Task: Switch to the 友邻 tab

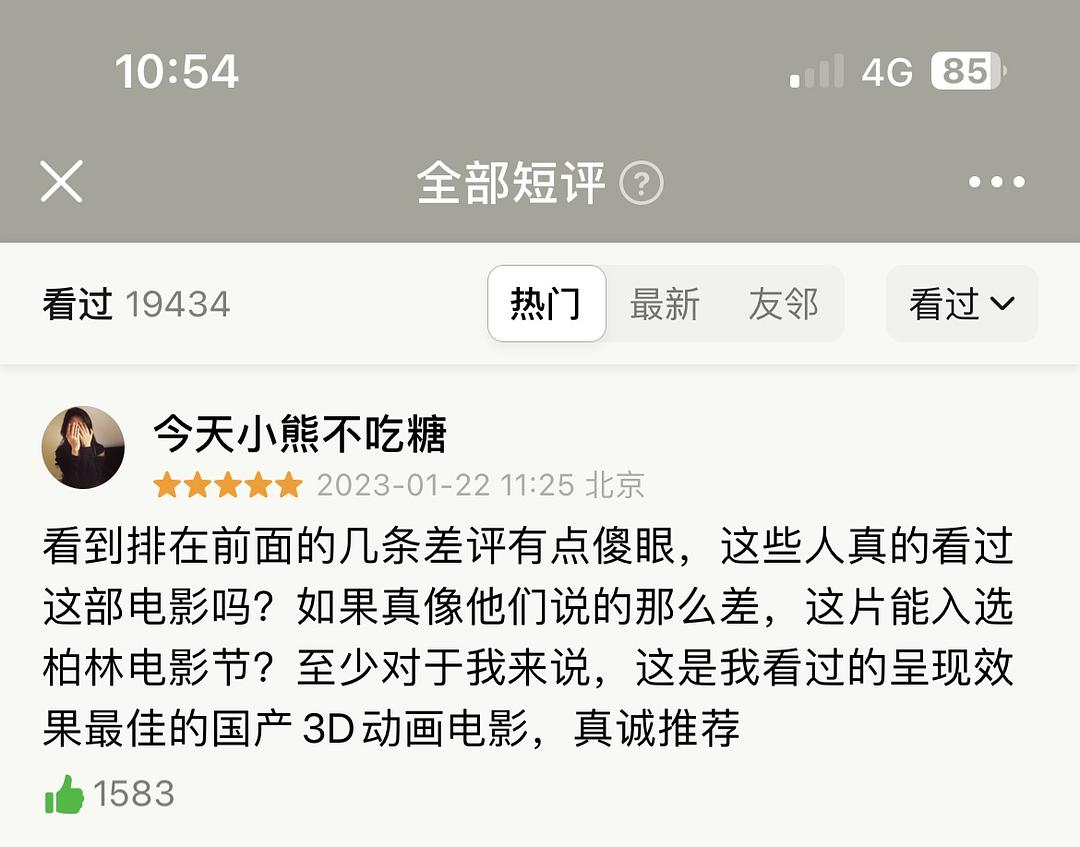Action: (783, 304)
